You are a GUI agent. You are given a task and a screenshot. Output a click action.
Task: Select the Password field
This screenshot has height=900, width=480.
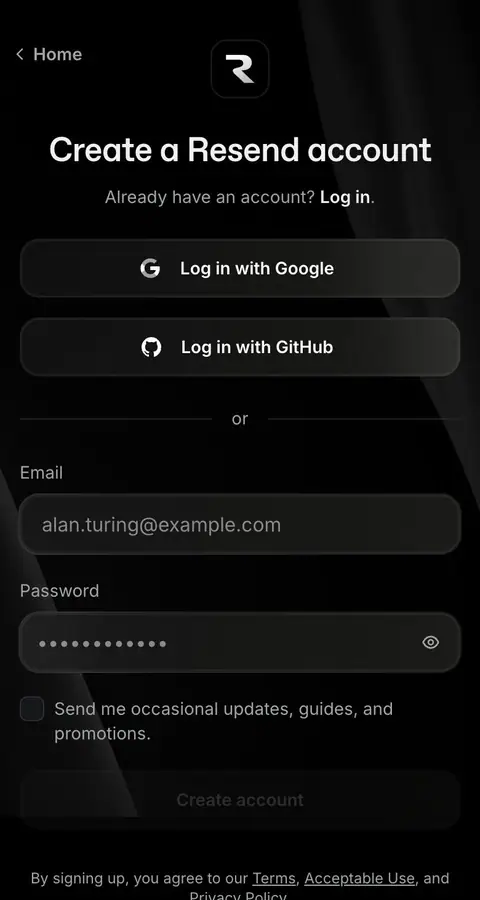[x=240, y=642]
